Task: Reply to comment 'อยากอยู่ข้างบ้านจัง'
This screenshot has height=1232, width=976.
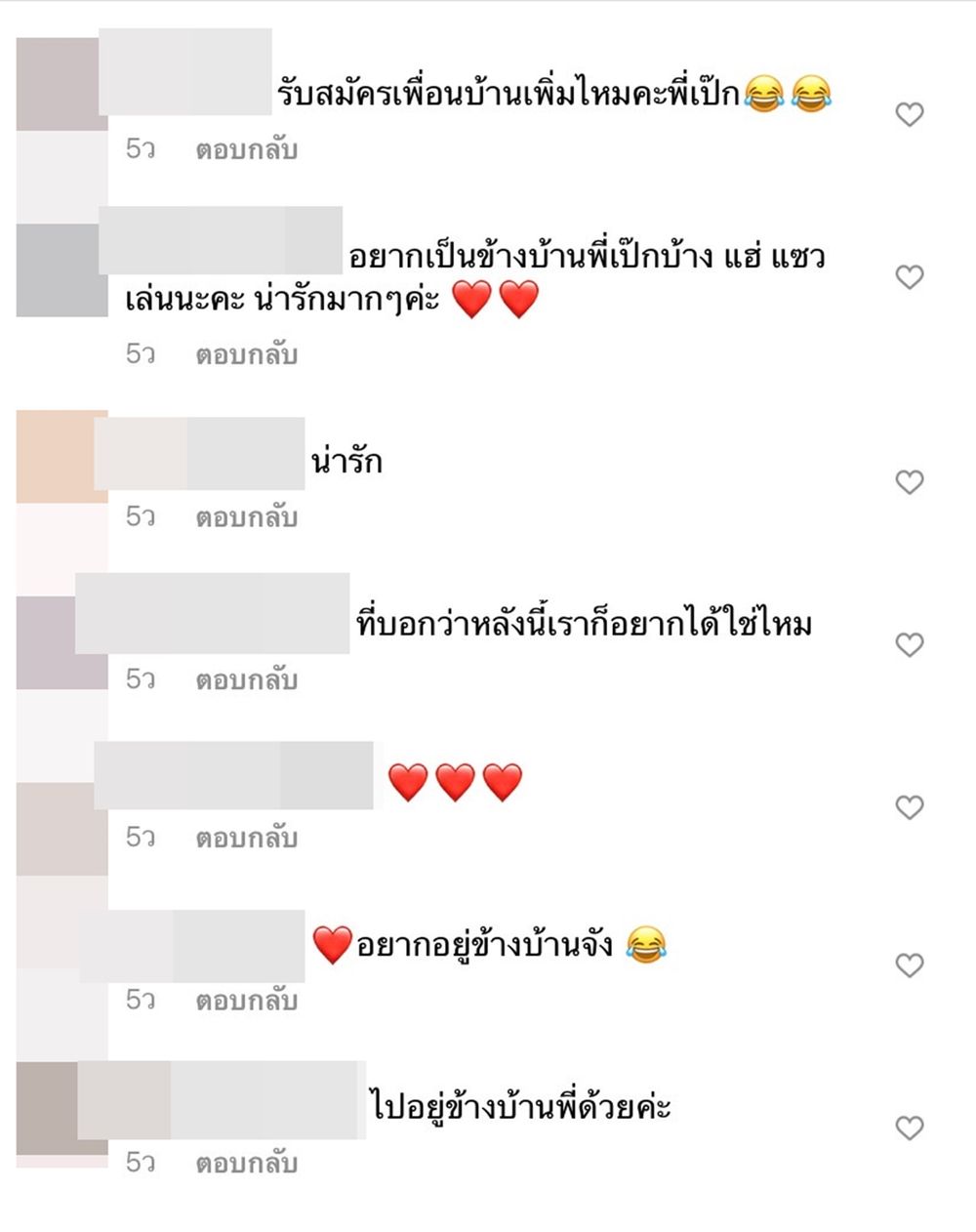Action: pyautogui.click(x=246, y=1001)
